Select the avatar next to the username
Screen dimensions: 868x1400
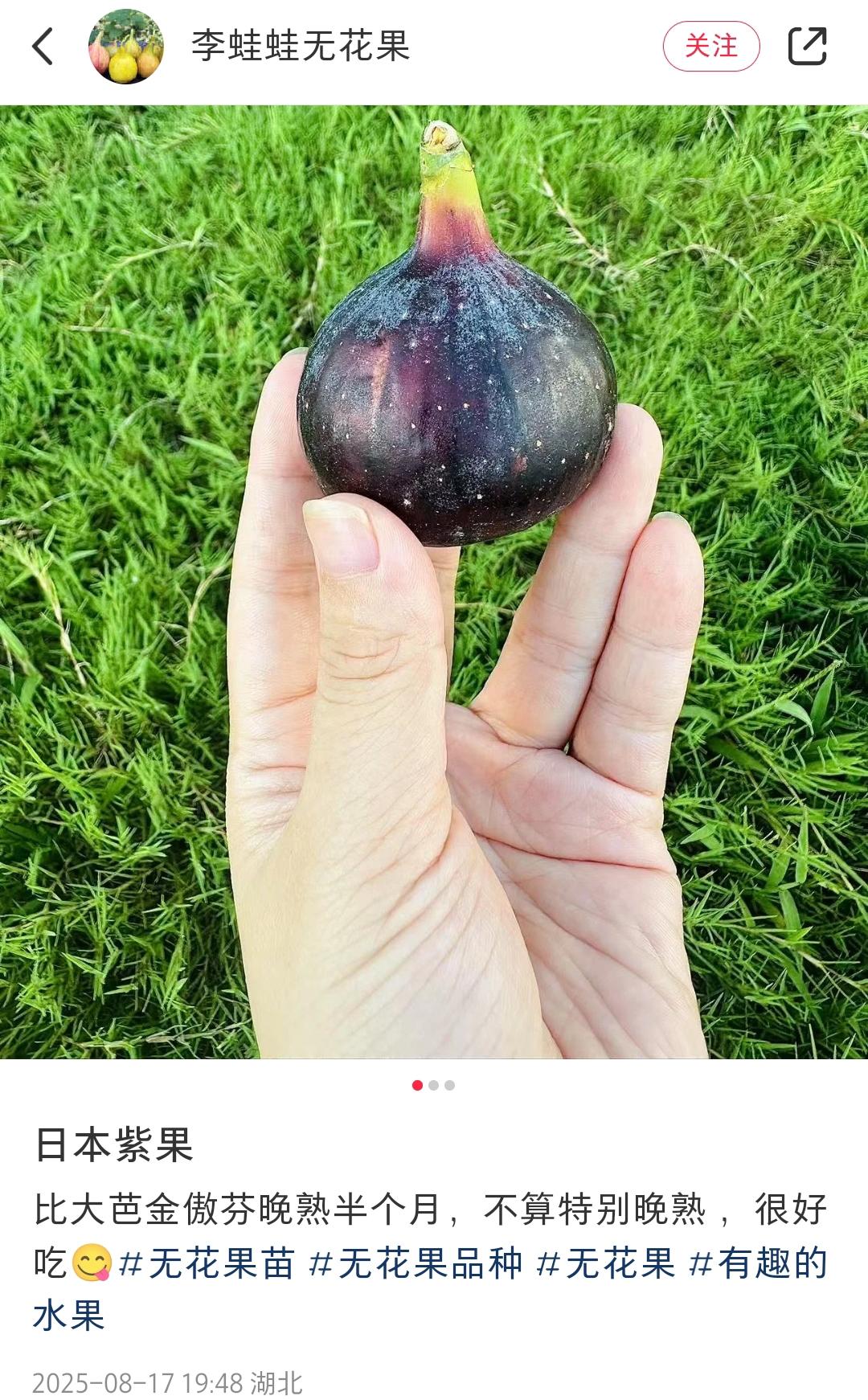(x=125, y=46)
